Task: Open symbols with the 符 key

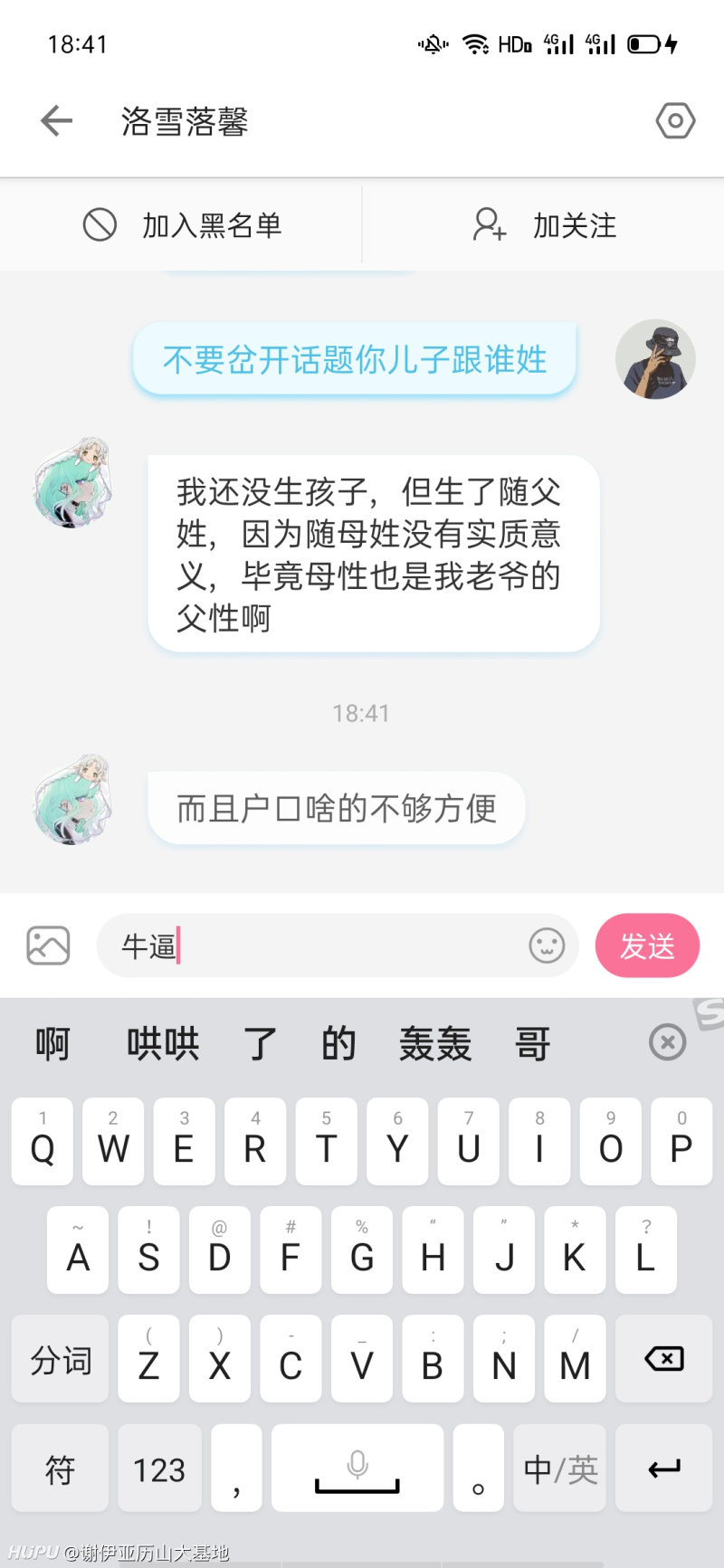Action: pos(60,1468)
